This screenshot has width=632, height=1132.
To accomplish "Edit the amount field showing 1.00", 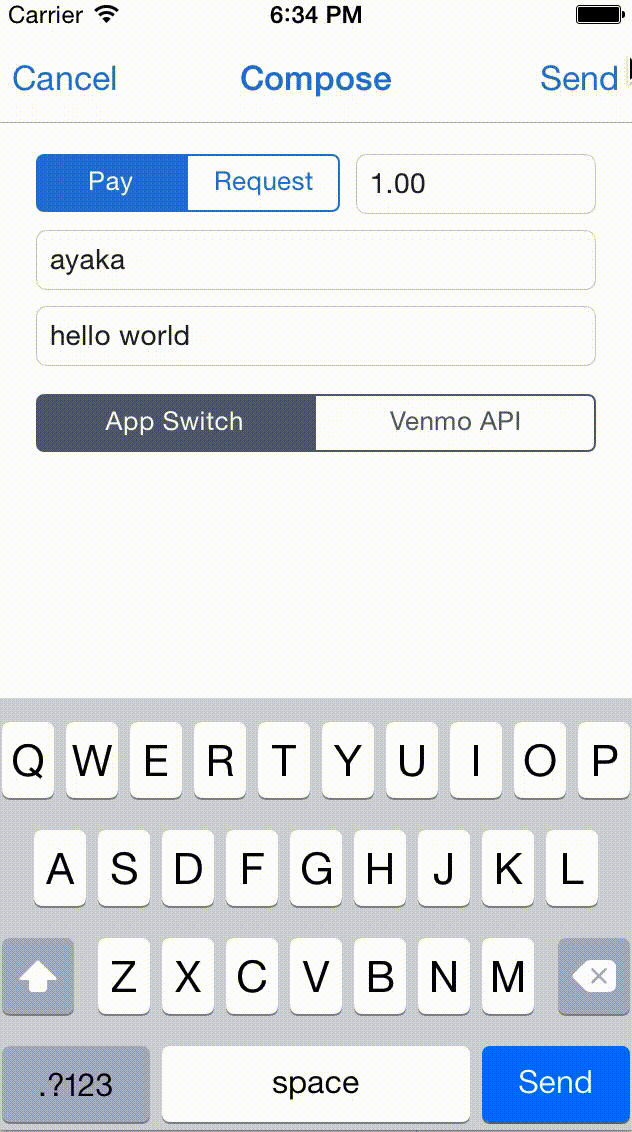I will 476,184.
